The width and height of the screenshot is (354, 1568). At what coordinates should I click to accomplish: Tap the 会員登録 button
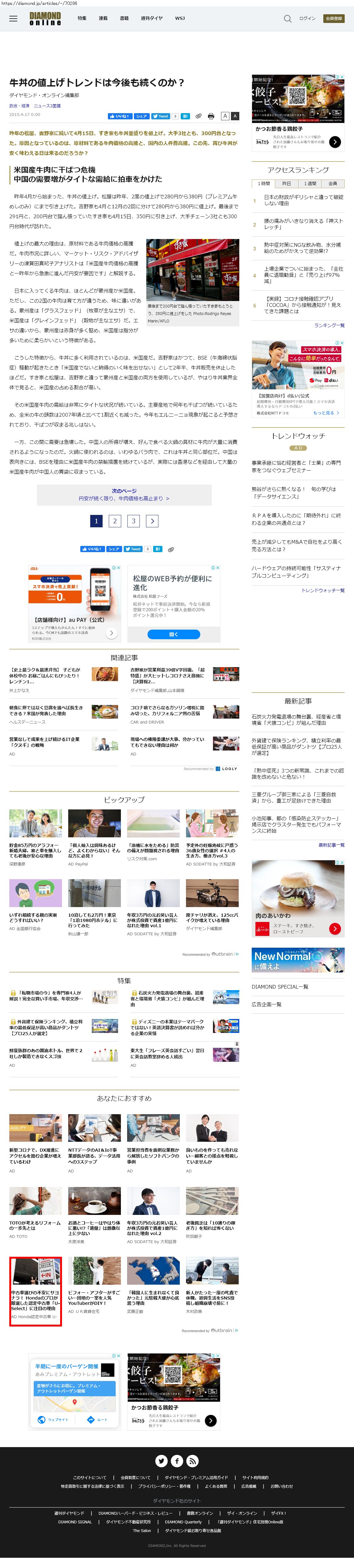333,18
